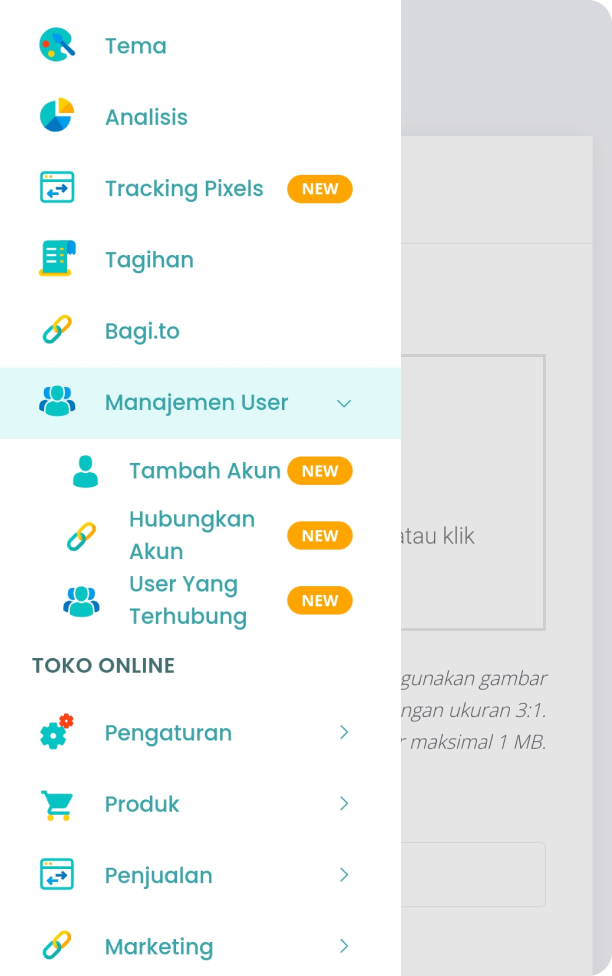This screenshot has width=612, height=976.
Task: Open the Tema menu item
Action: click(135, 46)
